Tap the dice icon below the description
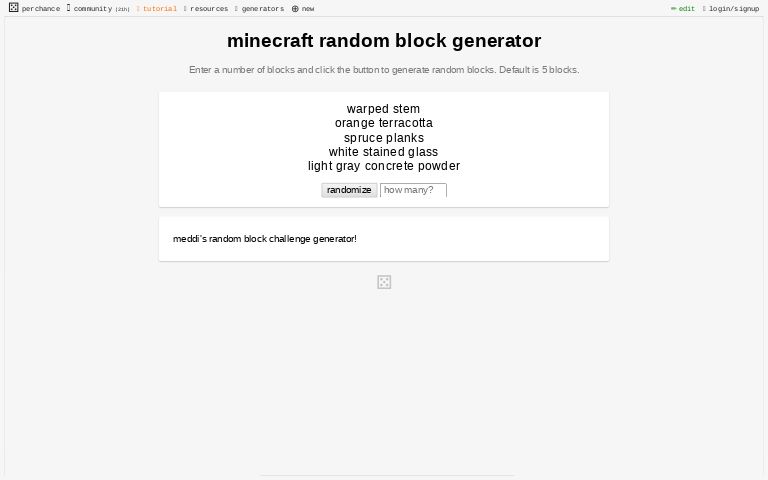 point(384,283)
